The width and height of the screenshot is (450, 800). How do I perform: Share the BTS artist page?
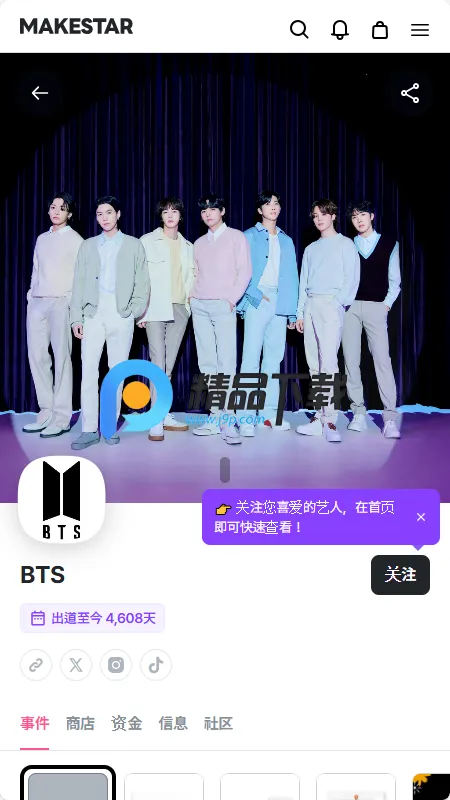point(410,93)
